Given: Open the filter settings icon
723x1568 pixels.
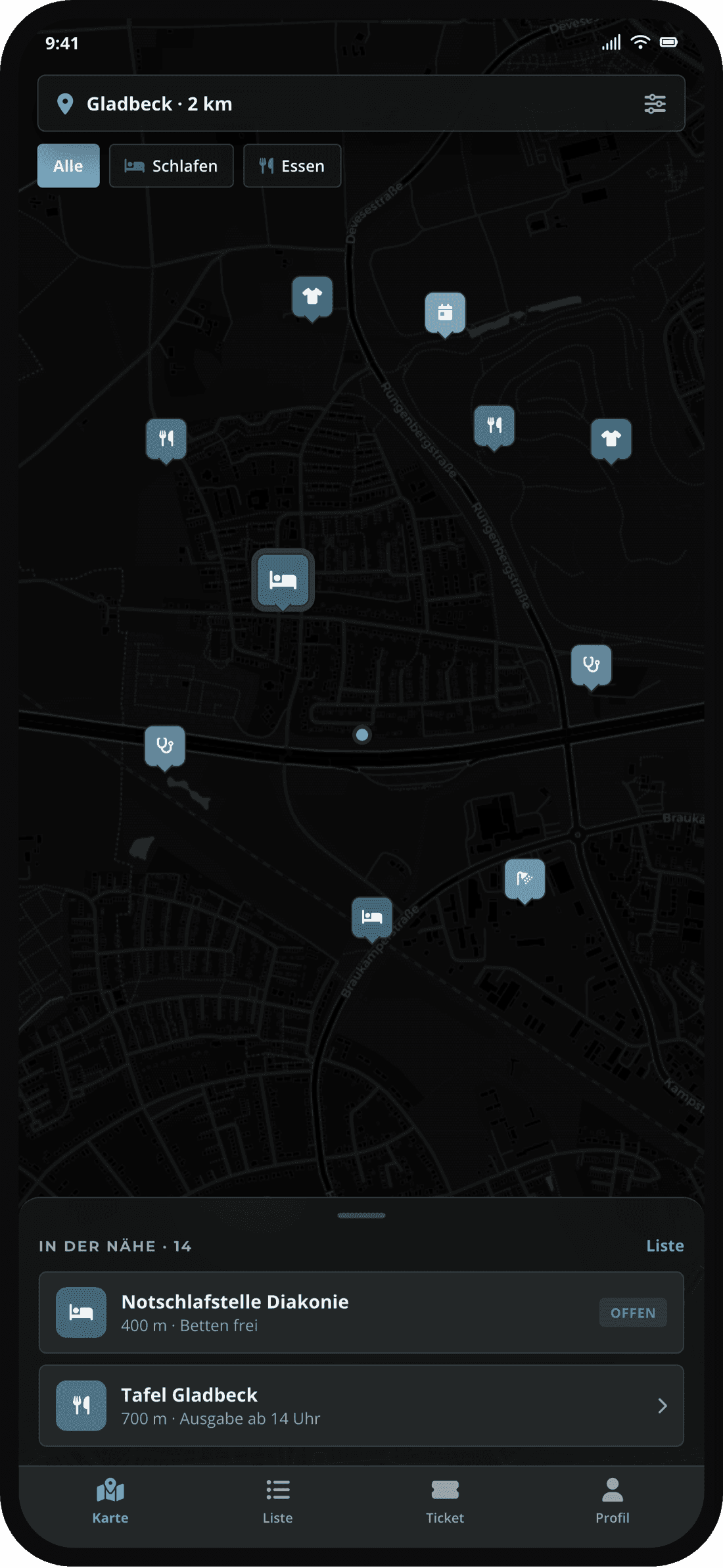Looking at the screenshot, I should click(655, 104).
